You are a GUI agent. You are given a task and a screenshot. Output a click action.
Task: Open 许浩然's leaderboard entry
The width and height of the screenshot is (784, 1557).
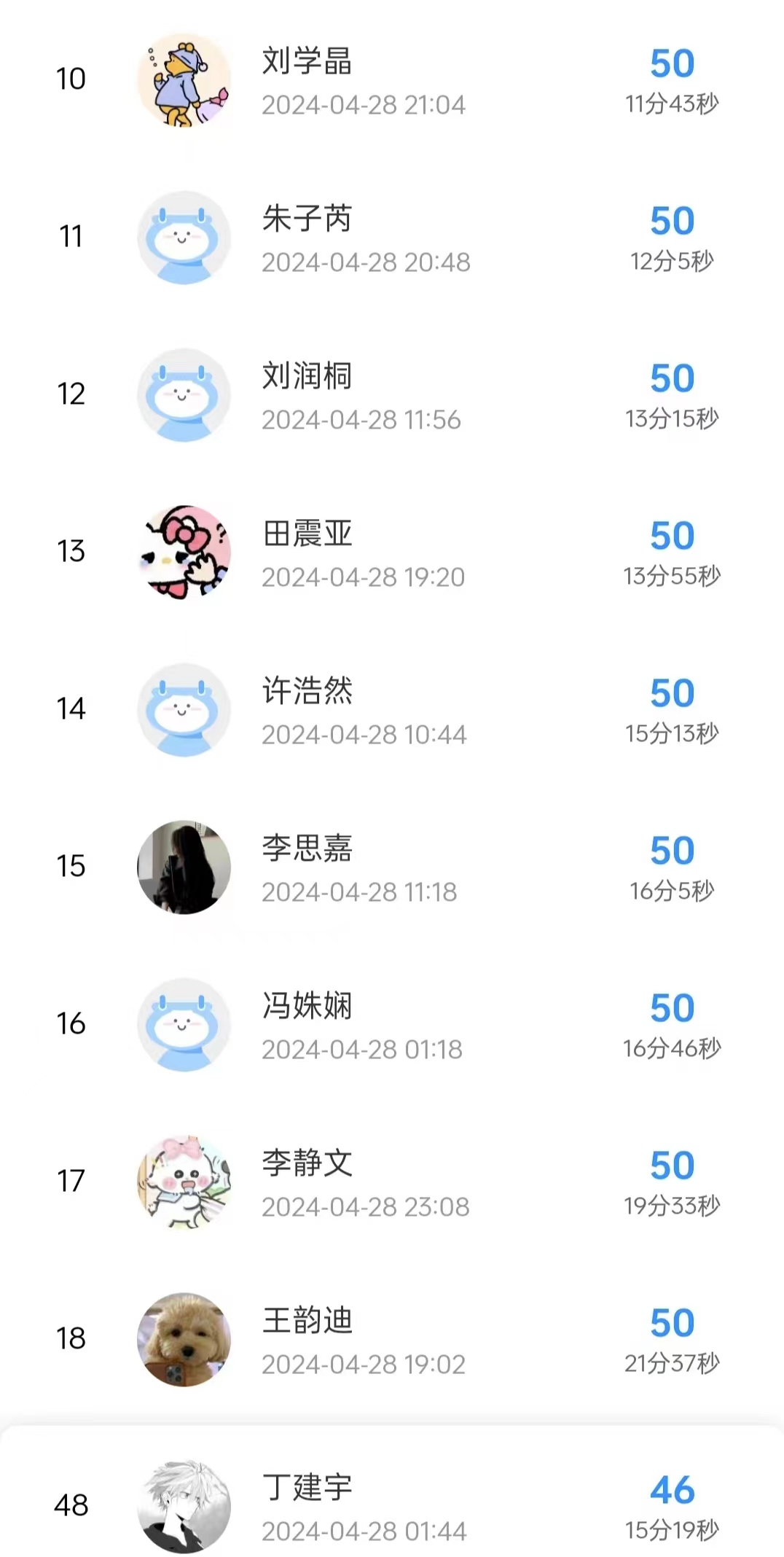coord(392,710)
